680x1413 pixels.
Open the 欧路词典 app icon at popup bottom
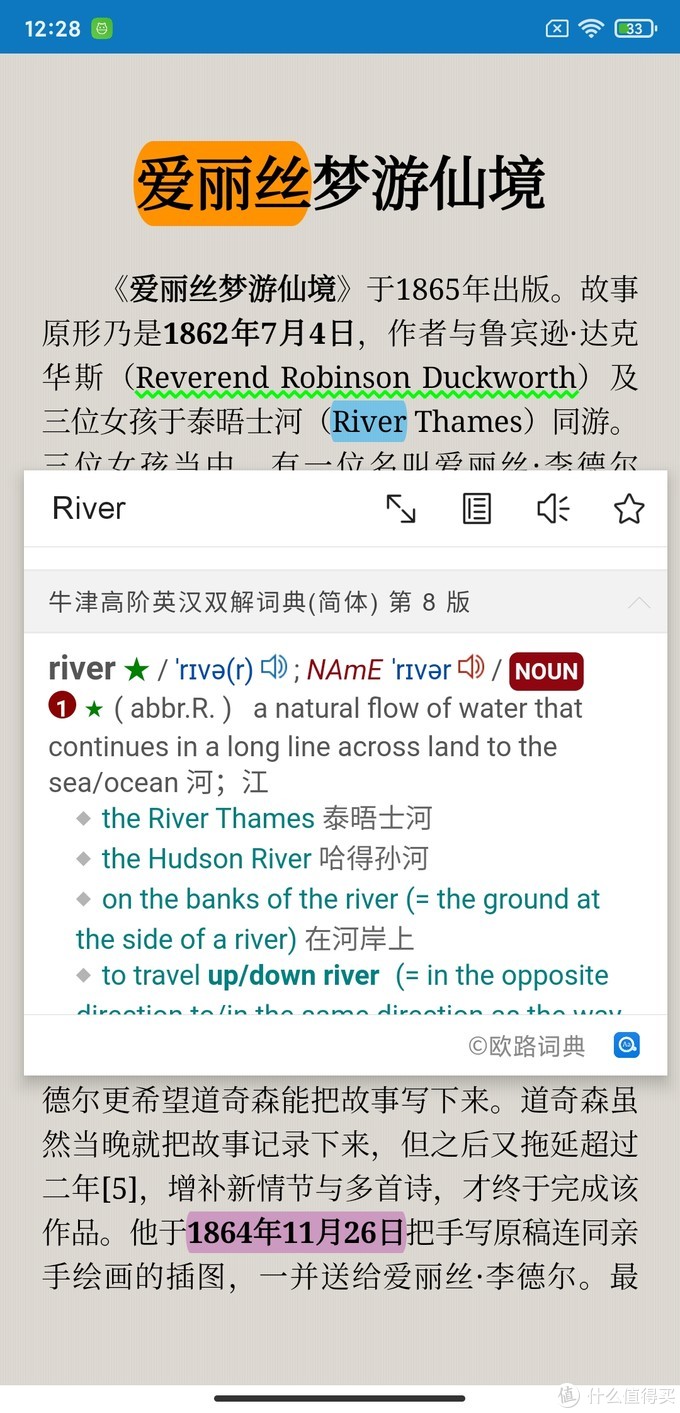626,1046
